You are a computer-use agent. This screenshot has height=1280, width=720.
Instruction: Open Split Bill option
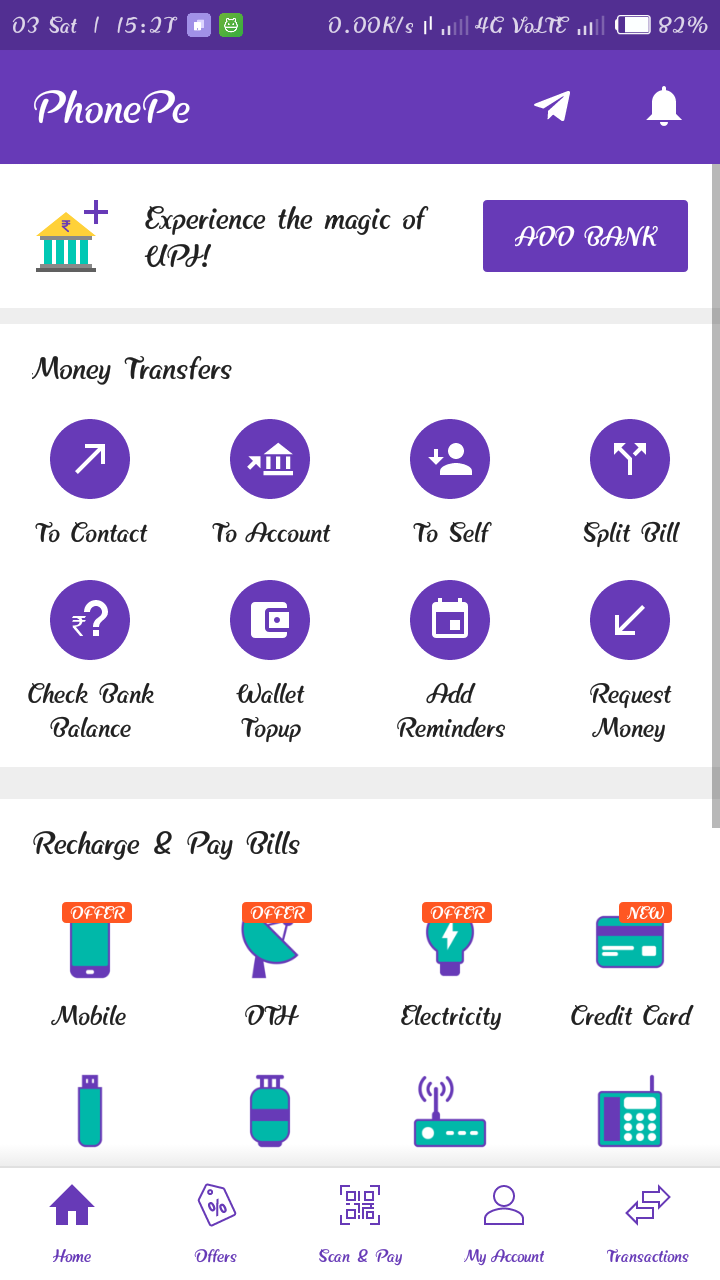click(630, 460)
